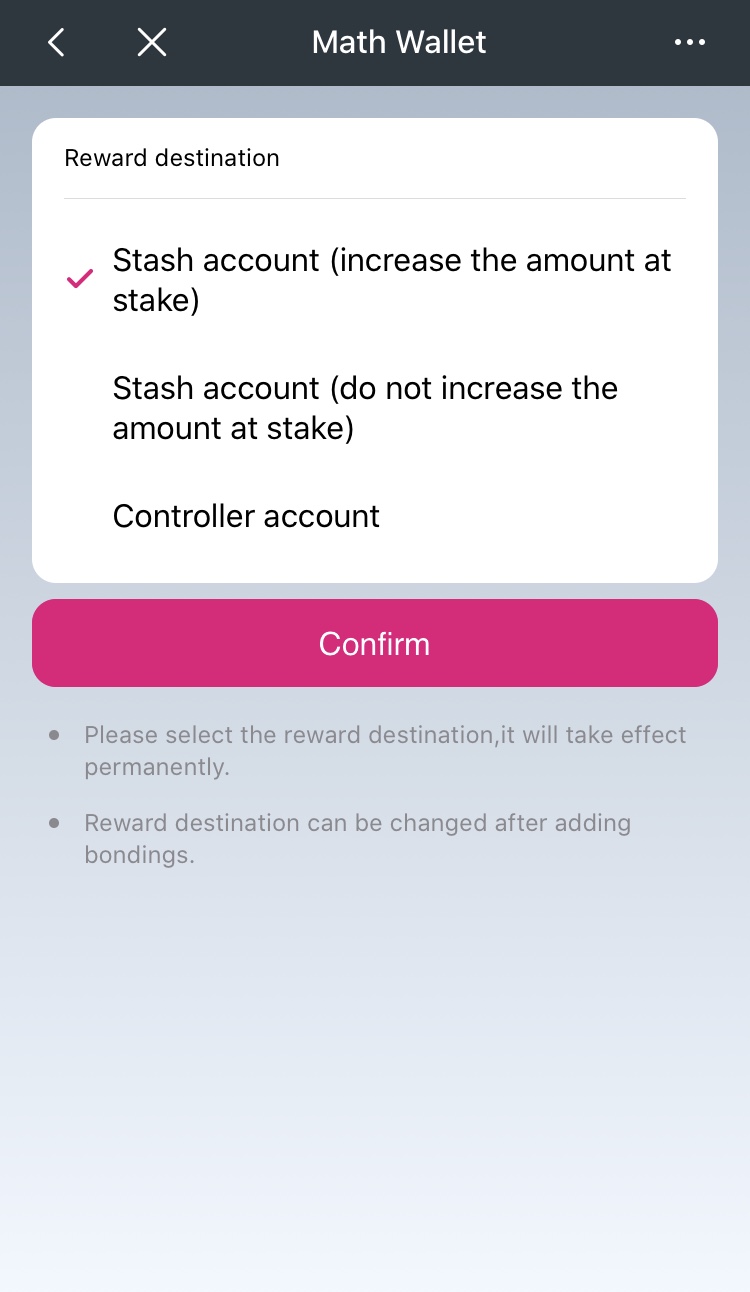
Task: Tap the back arrow in the navigation bar
Action: (x=55, y=42)
